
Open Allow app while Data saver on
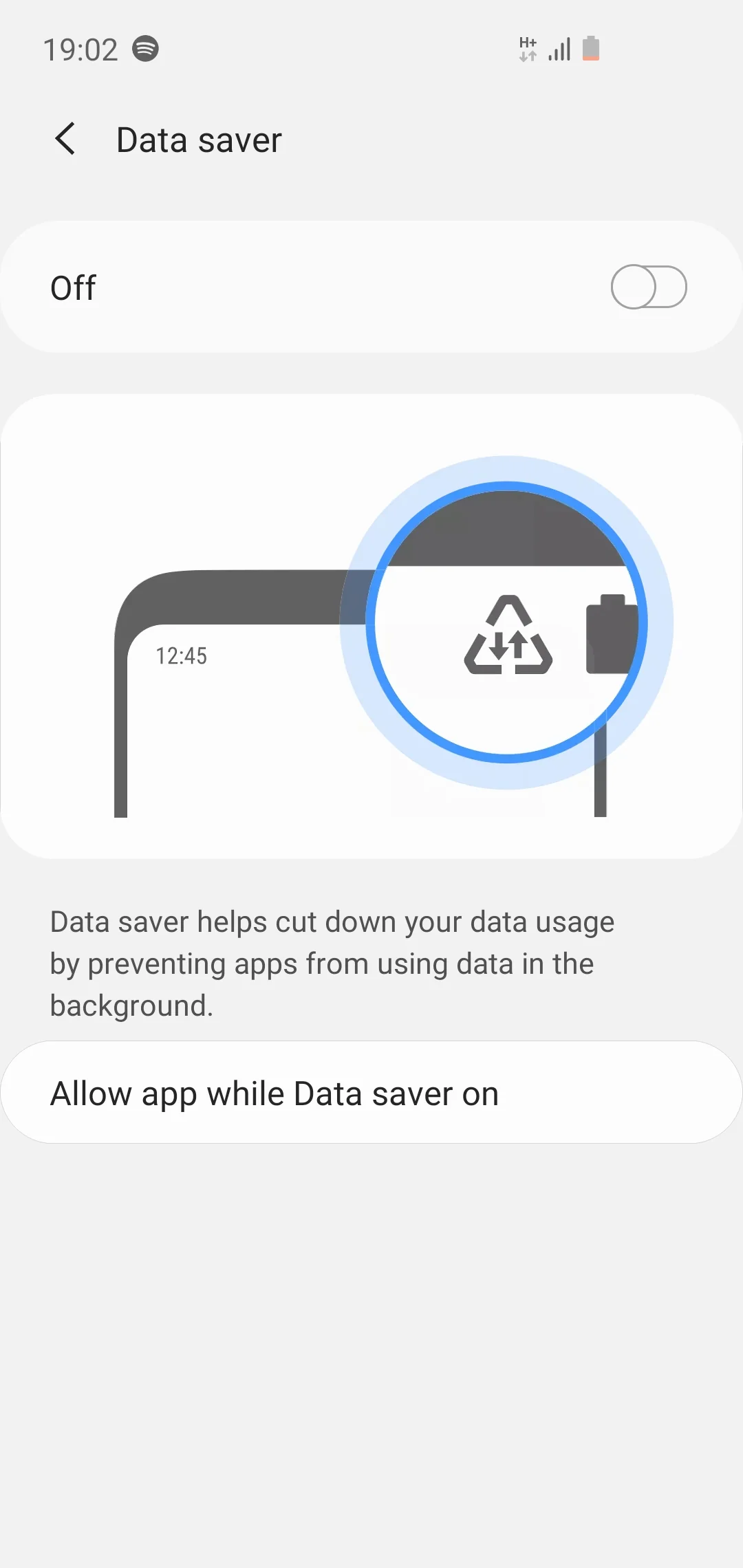[371, 1093]
